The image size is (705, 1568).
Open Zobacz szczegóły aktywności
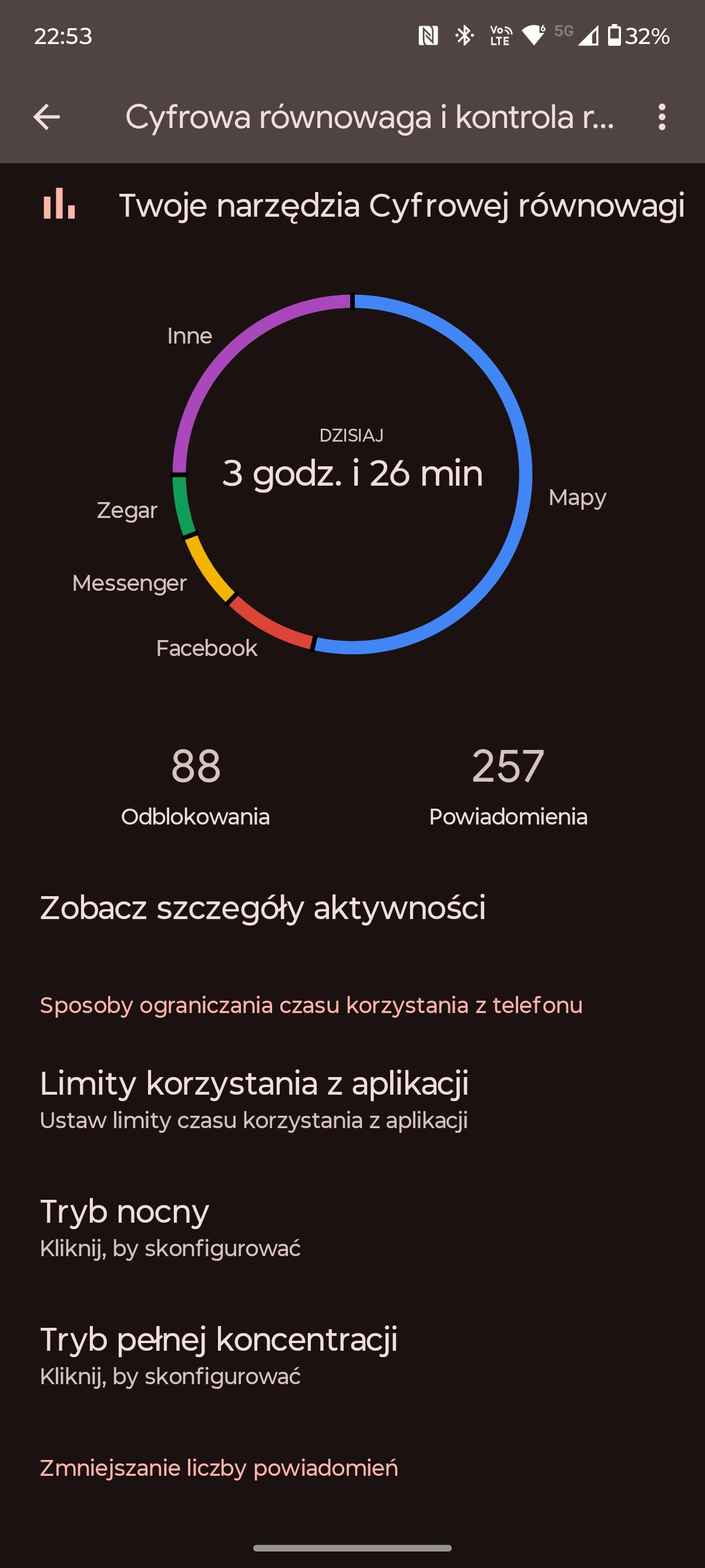[352, 907]
